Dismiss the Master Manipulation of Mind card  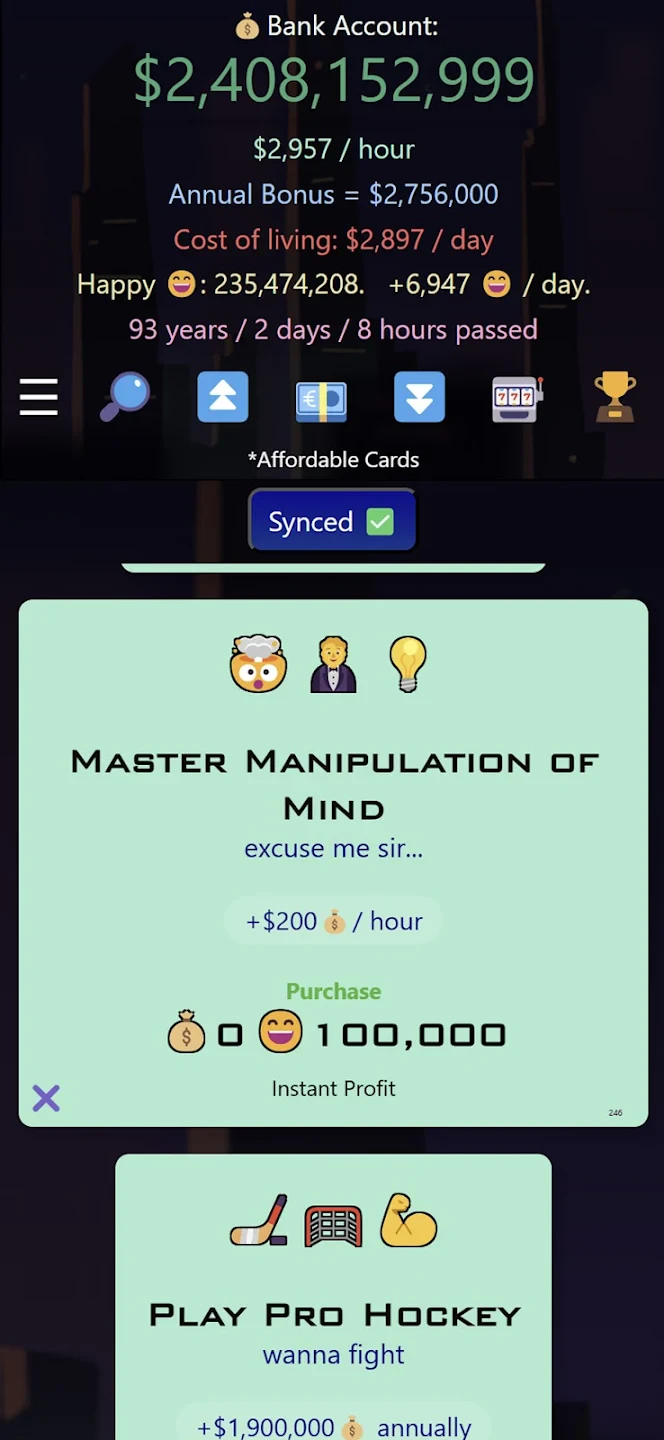point(46,1098)
